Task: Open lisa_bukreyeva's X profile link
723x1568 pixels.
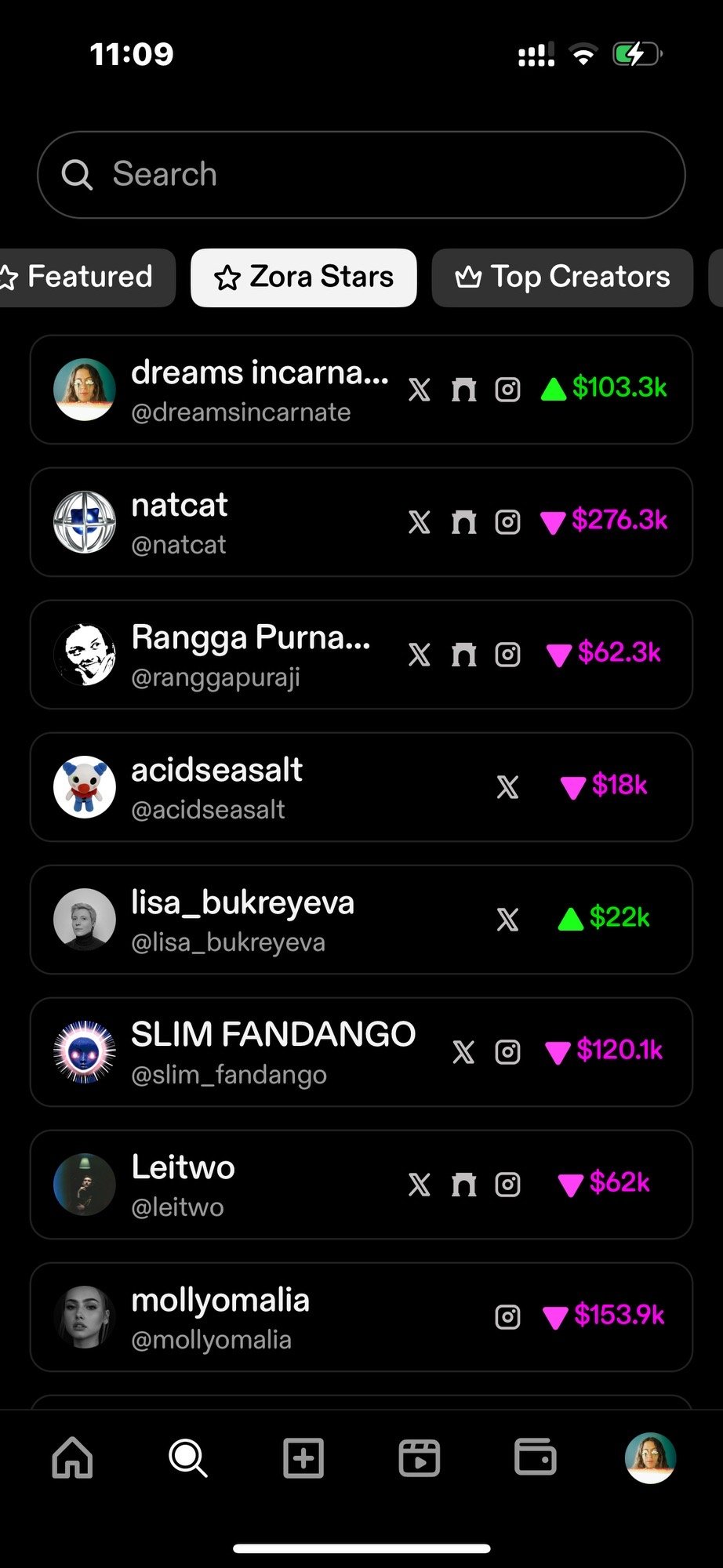Action: tap(507, 920)
